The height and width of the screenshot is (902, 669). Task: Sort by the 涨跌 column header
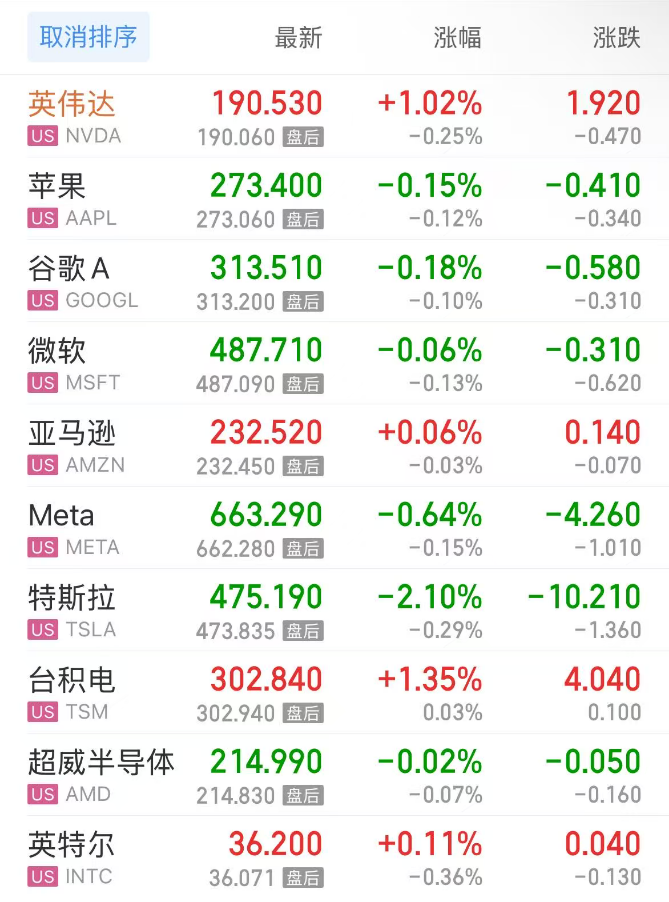tap(617, 38)
